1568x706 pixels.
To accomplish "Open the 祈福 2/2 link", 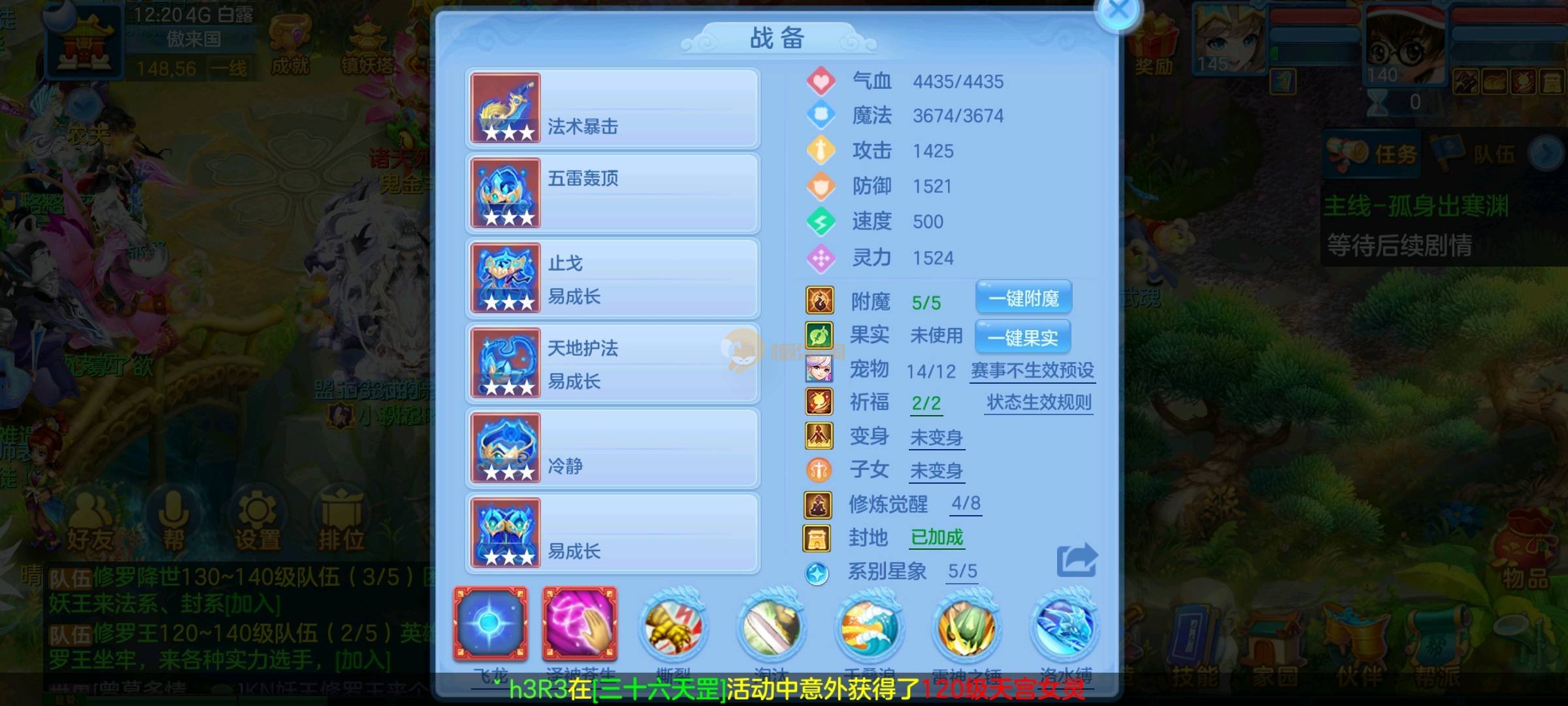I will tap(926, 403).
